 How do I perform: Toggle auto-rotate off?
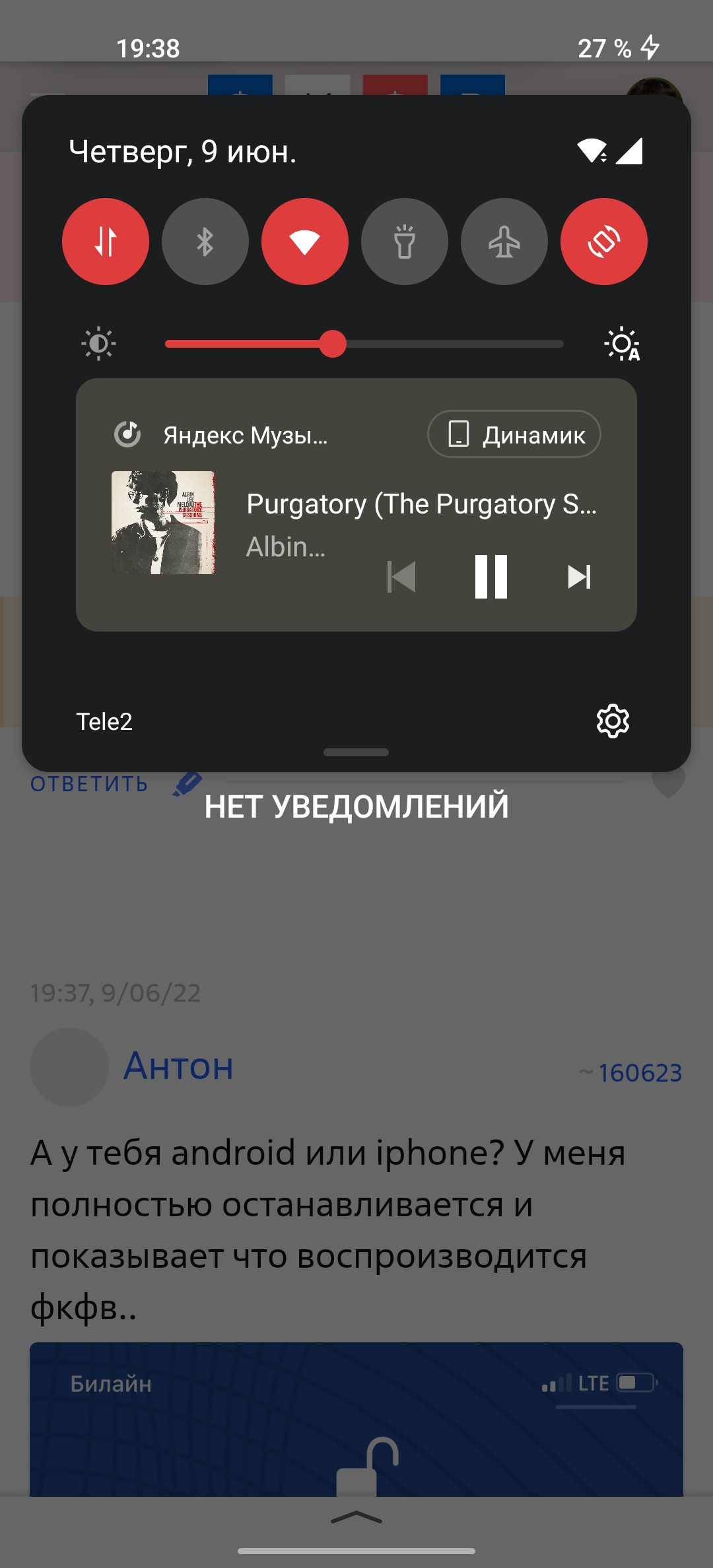tap(604, 242)
